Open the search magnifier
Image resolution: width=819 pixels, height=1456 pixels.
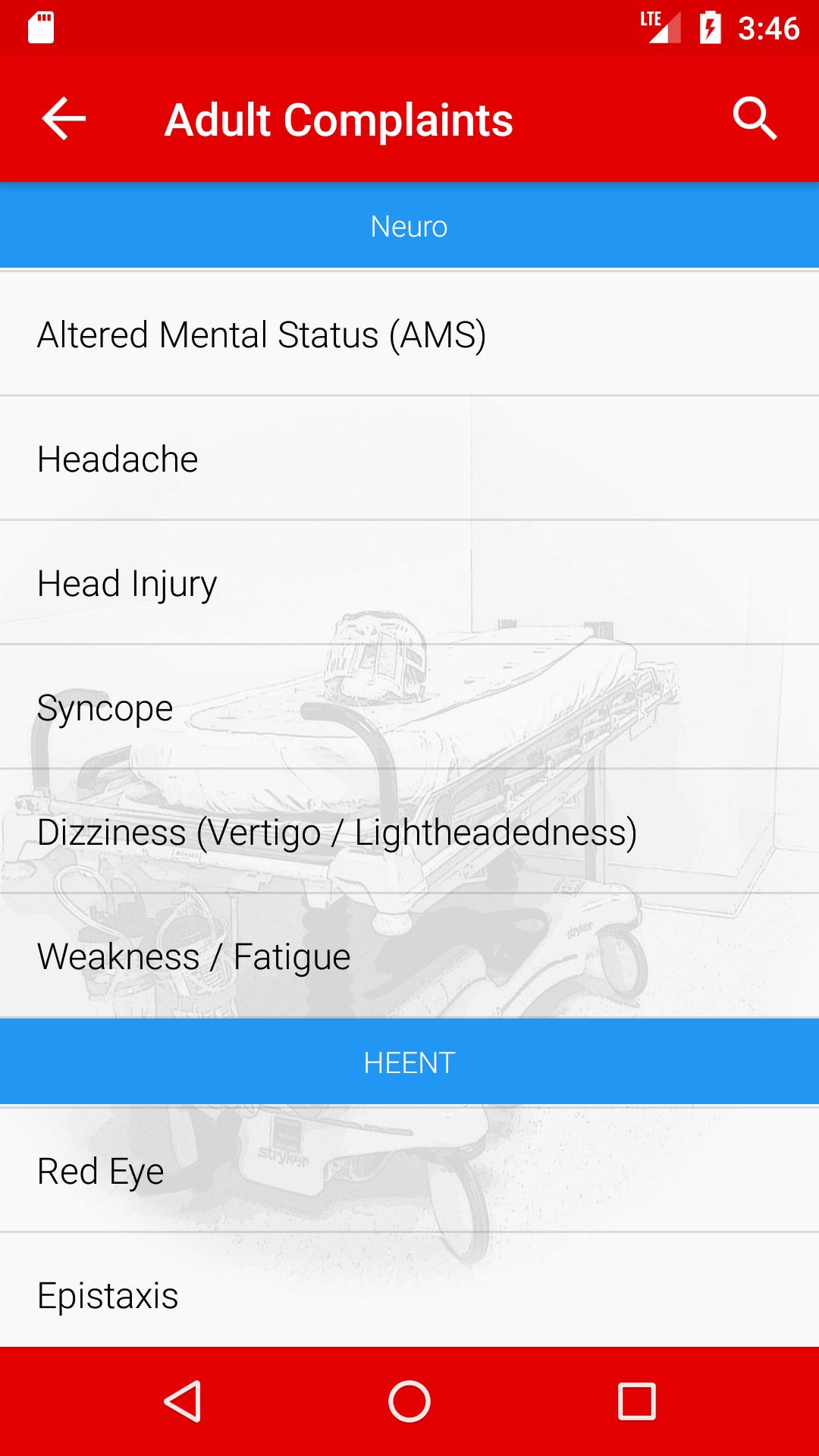pos(755,119)
